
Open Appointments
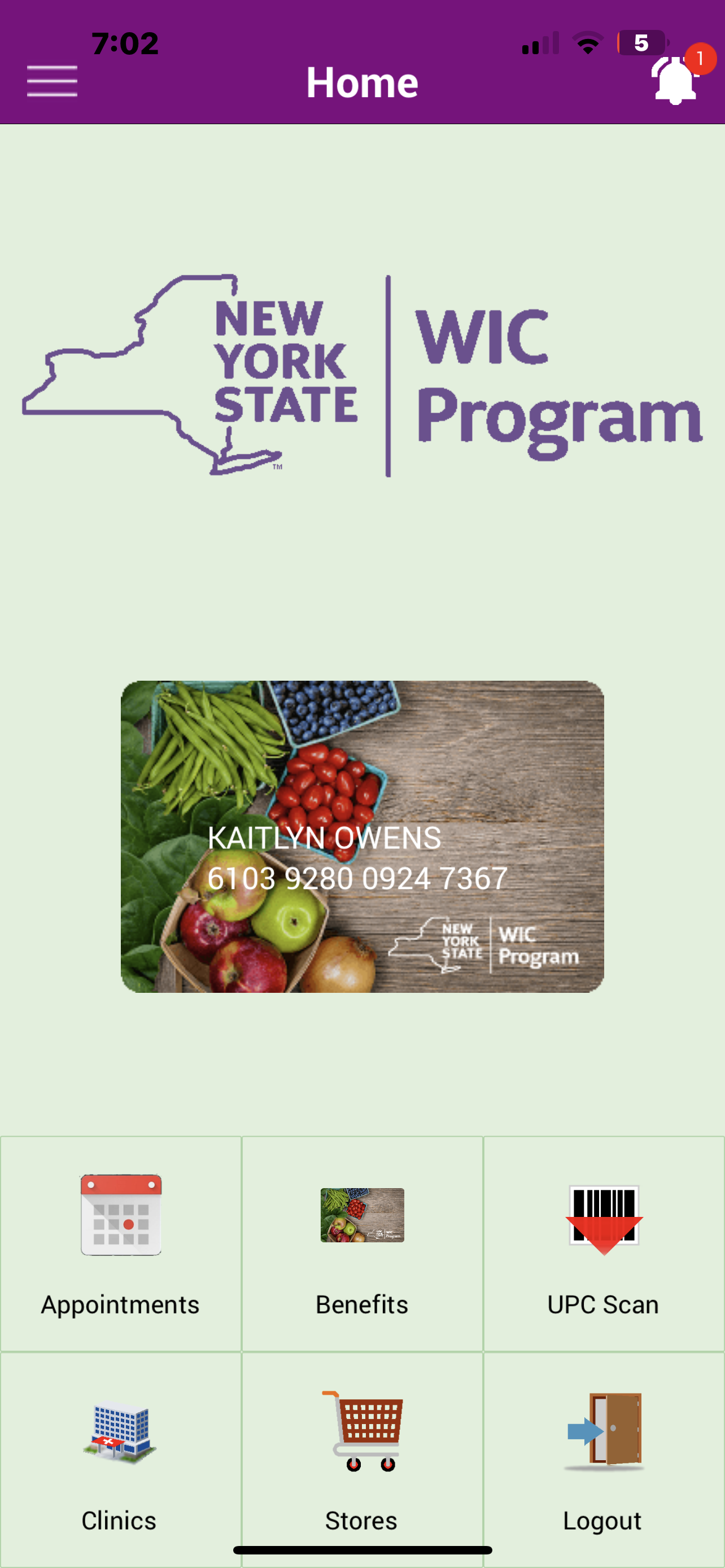(x=120, y=1244)
